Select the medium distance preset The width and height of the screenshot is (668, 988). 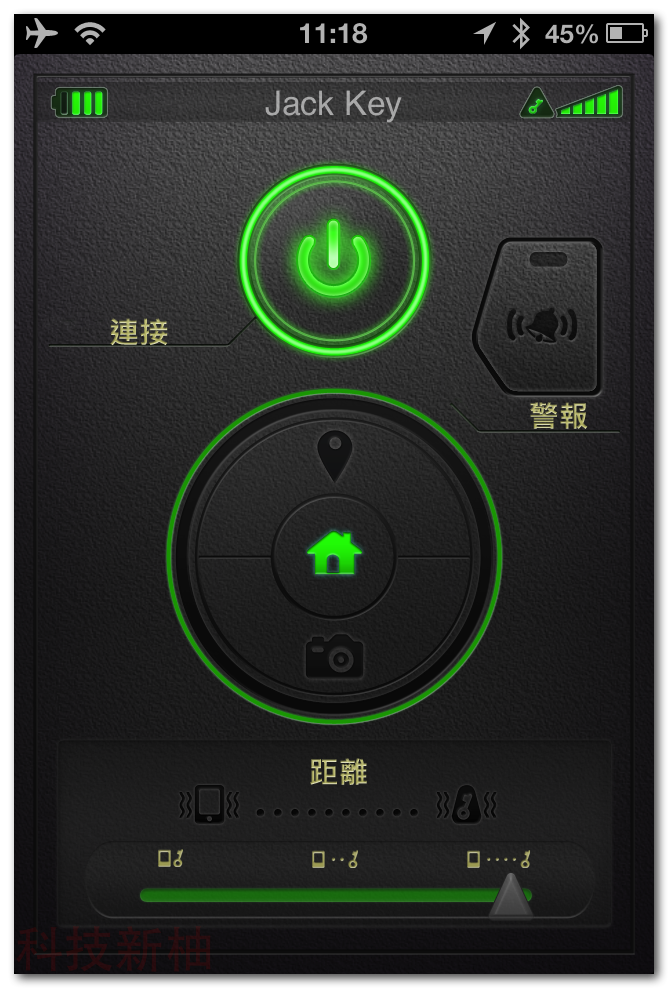334,859
